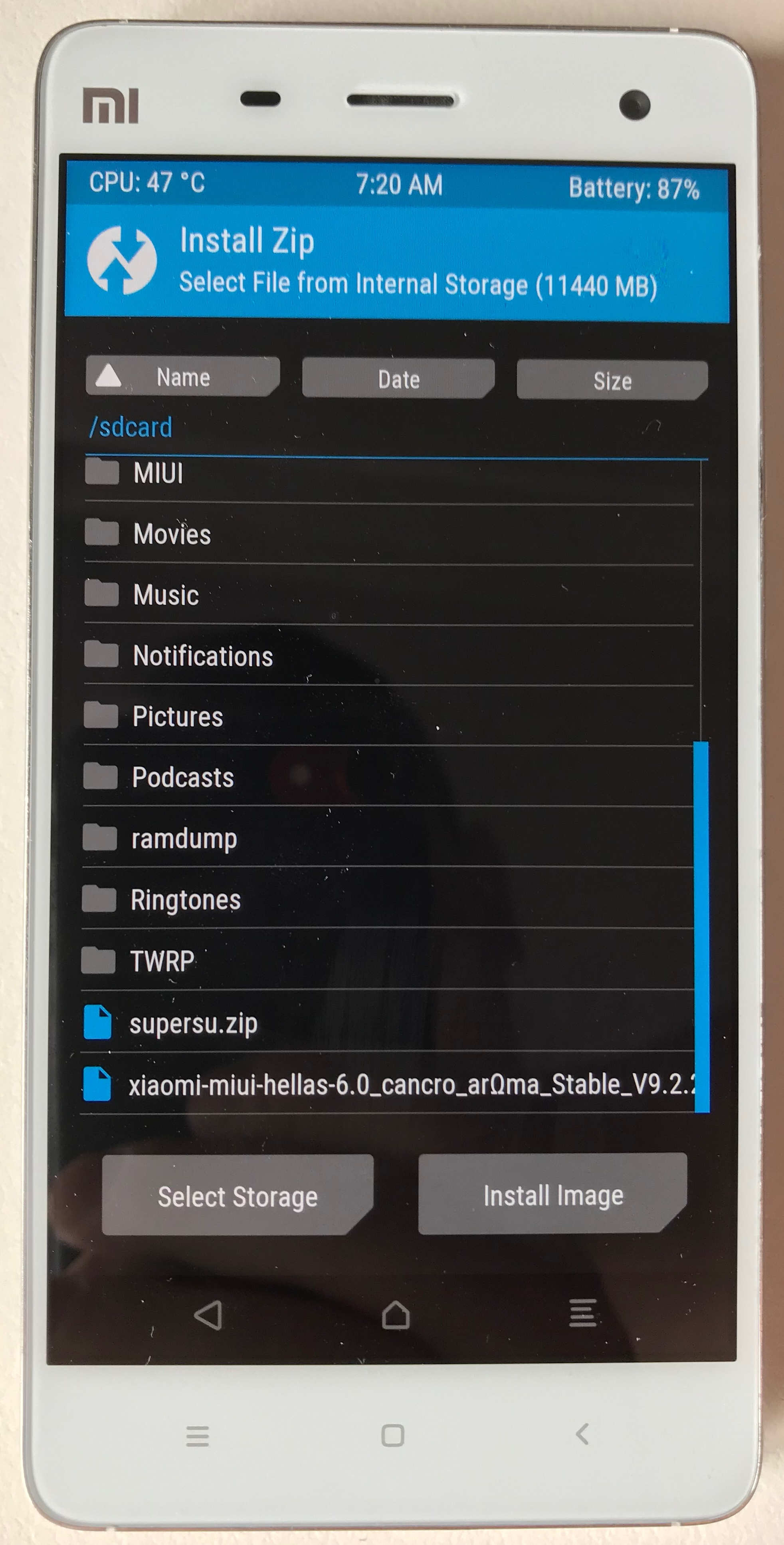Tap the Select Storage button
The image size is (784, 1545).
point(238,1197)
